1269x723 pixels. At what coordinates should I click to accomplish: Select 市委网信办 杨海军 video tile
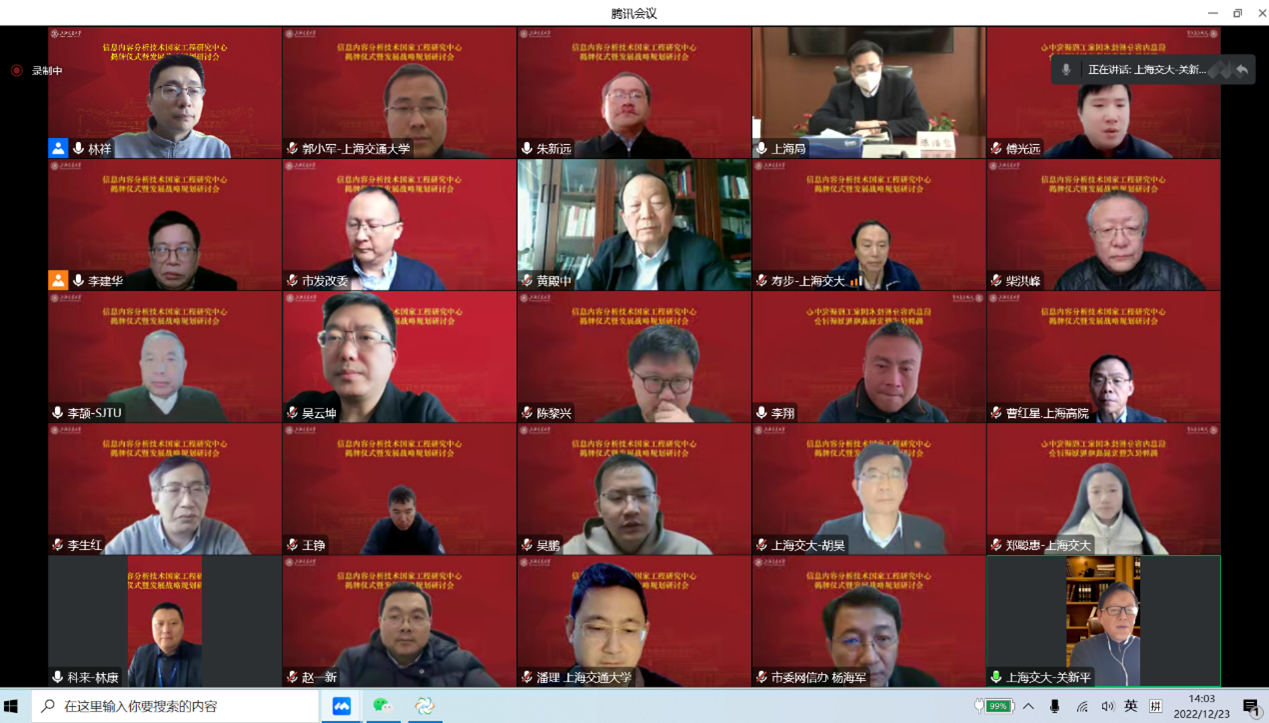coord(868,620)
